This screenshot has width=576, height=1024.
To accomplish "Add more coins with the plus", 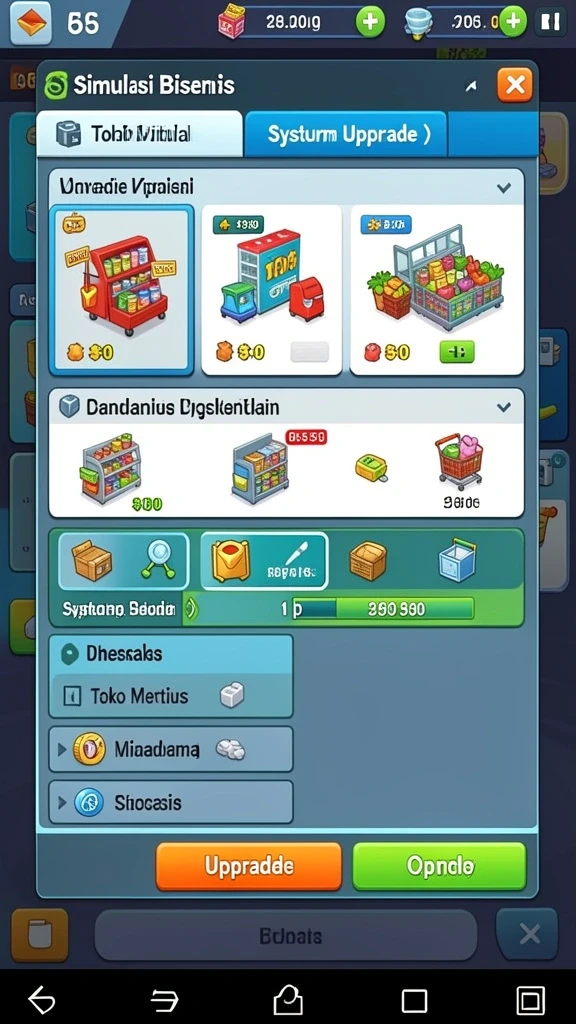I will pos(370,22).
